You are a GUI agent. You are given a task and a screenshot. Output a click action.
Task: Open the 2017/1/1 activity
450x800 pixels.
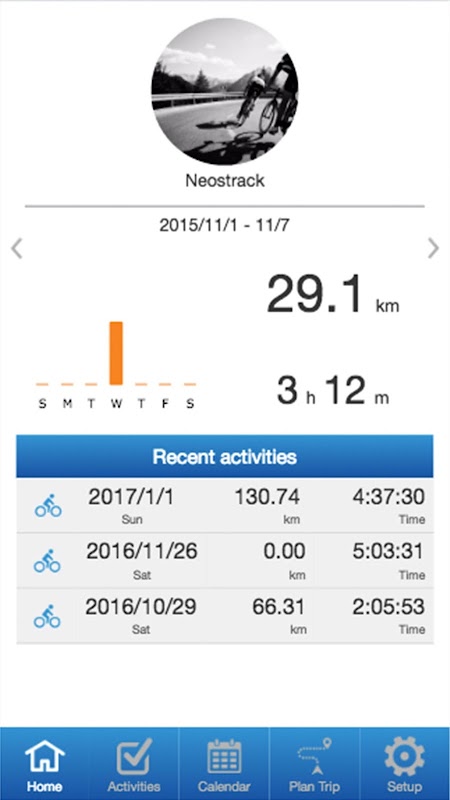[225, 505]
